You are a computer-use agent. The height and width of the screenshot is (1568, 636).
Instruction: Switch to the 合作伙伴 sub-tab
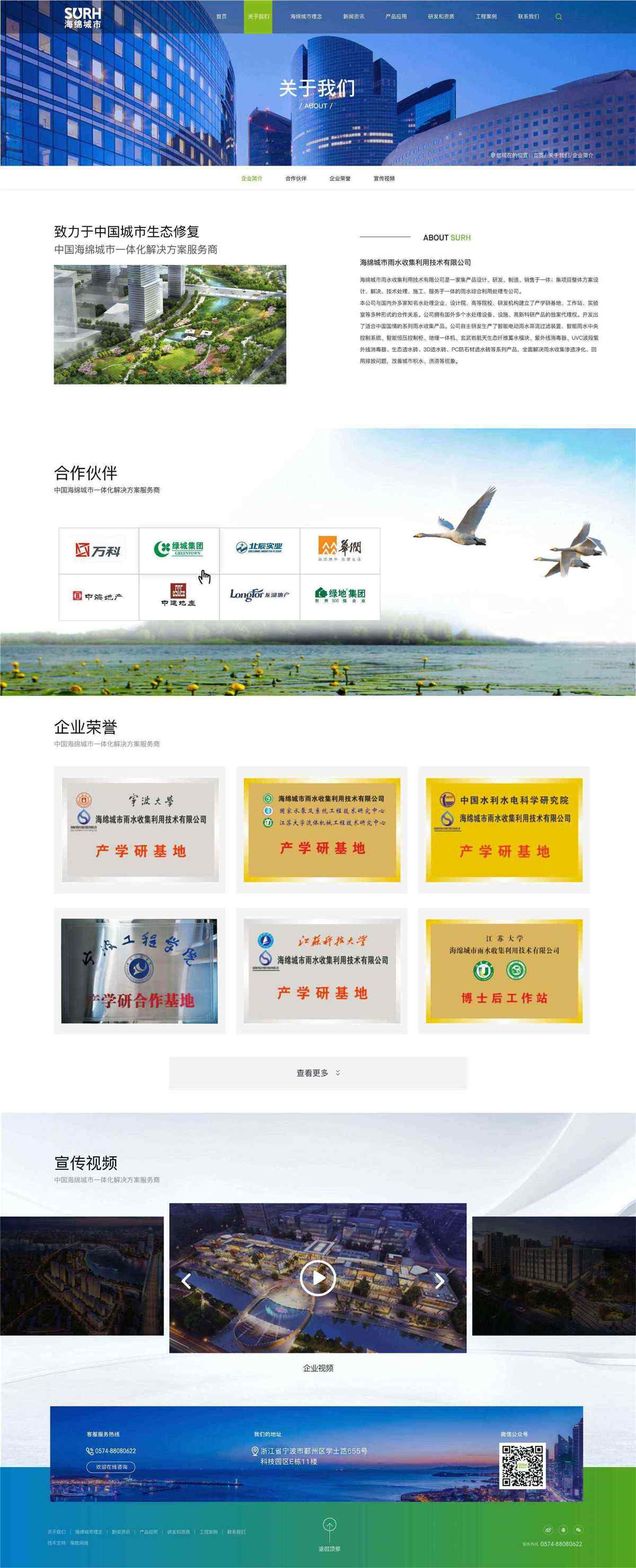tap(296, 179)
